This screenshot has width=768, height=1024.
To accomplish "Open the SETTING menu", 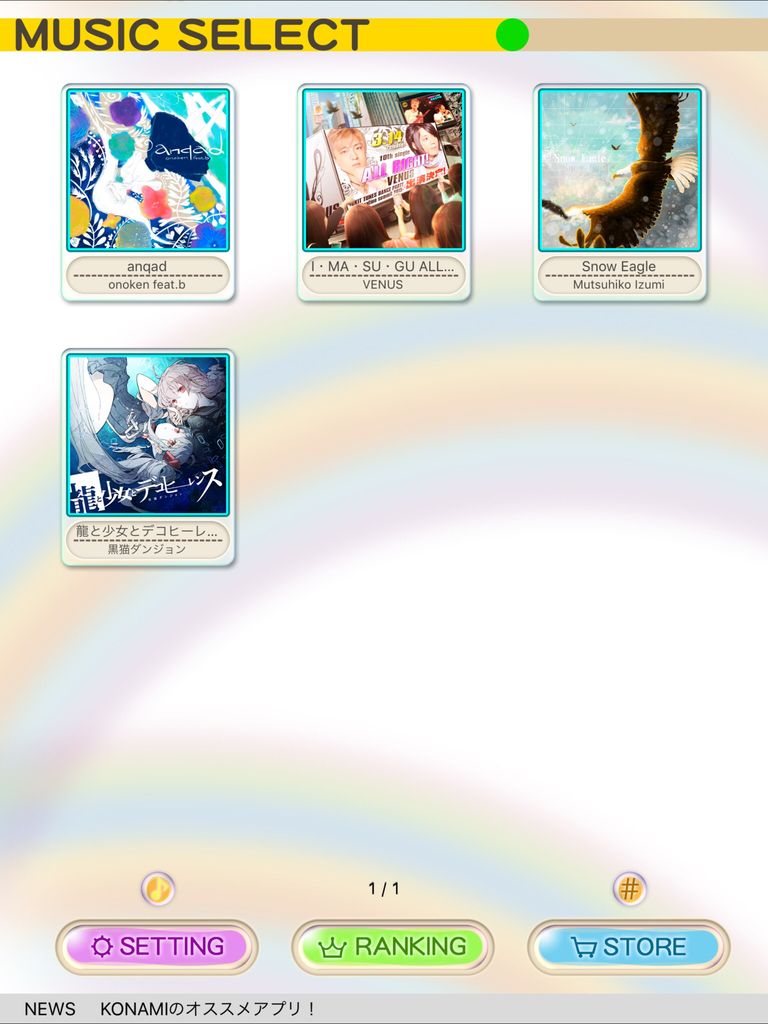I will coord(157,946).
